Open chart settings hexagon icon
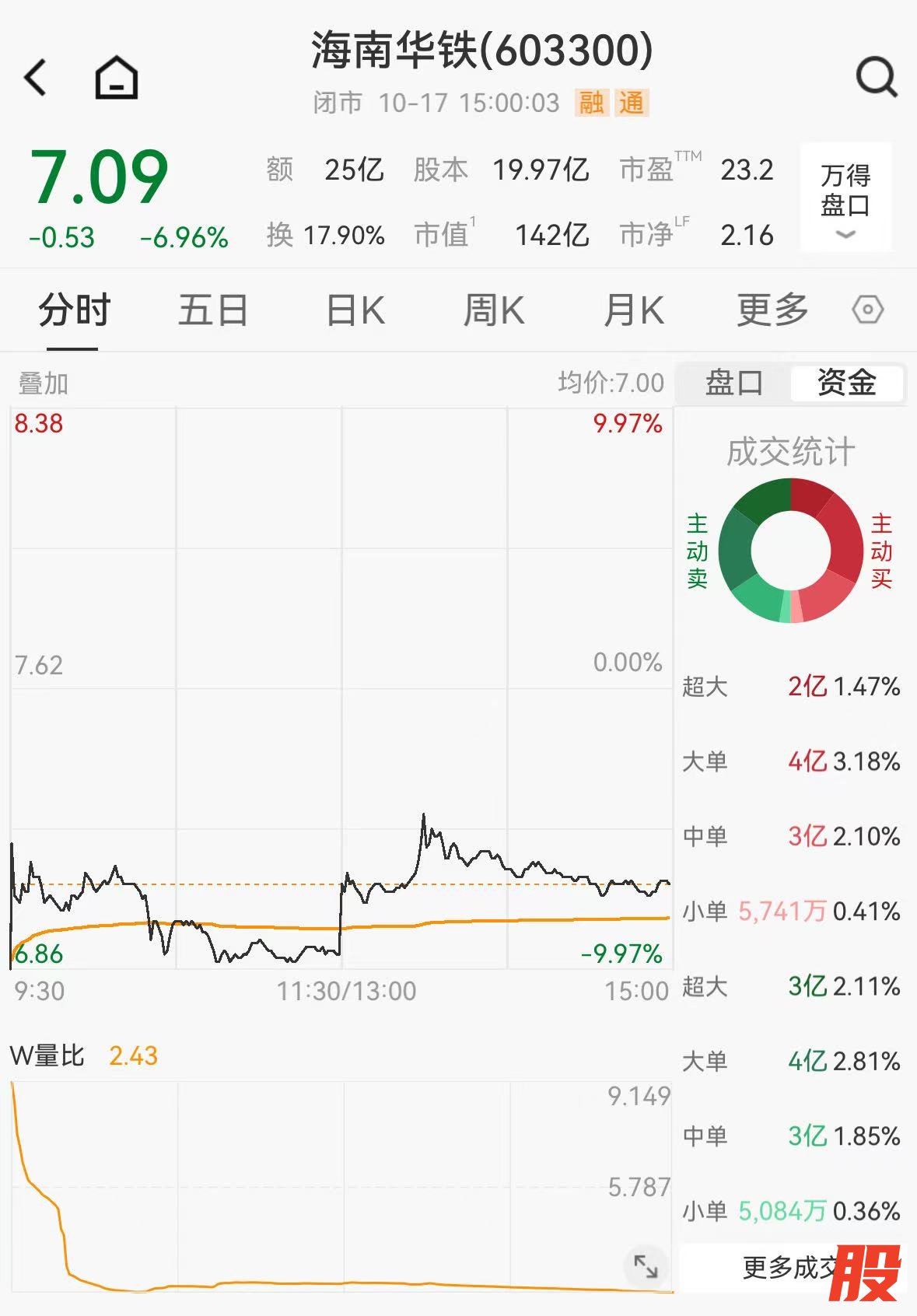This screenshot has width=917, height=1316. click(867, 310)
